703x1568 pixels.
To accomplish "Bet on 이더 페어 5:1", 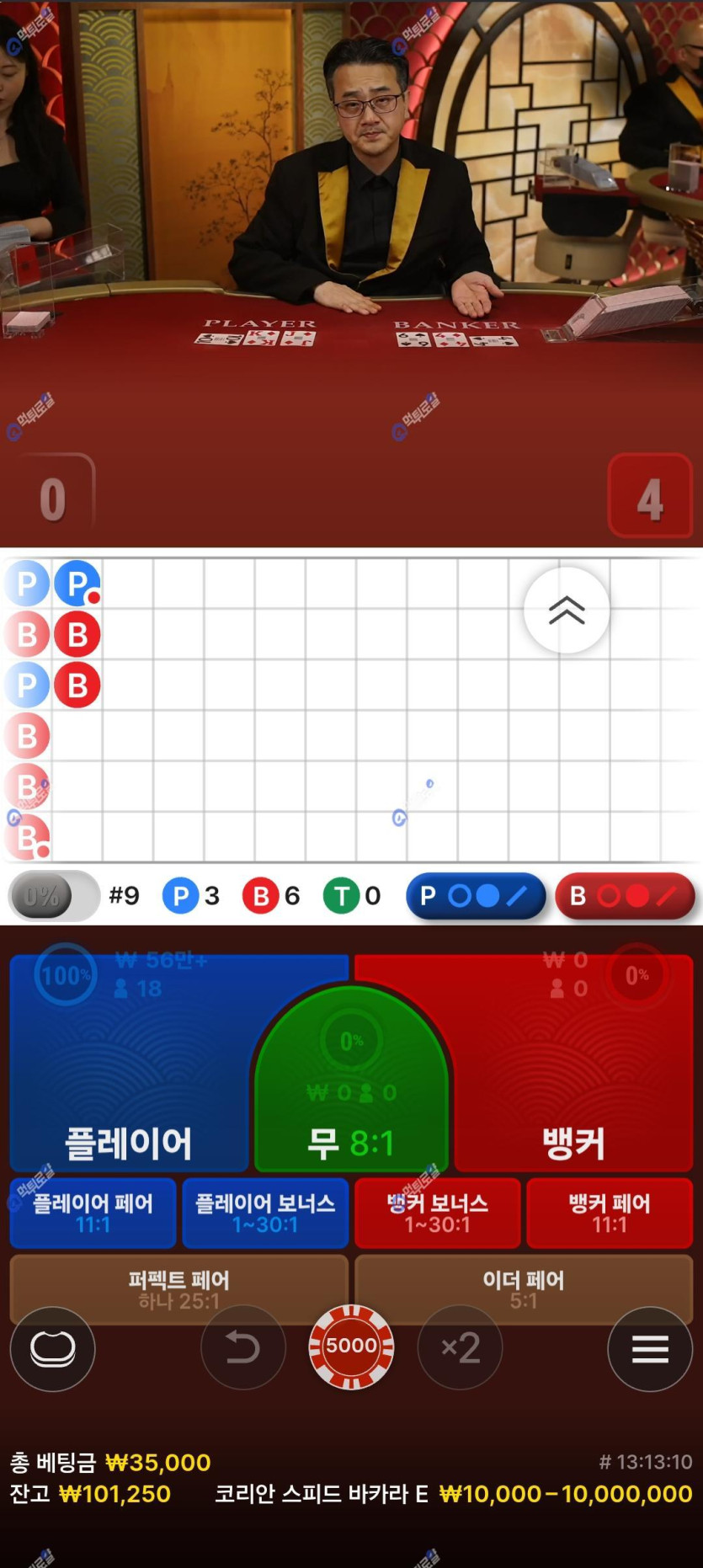I will click(523, 1284).
